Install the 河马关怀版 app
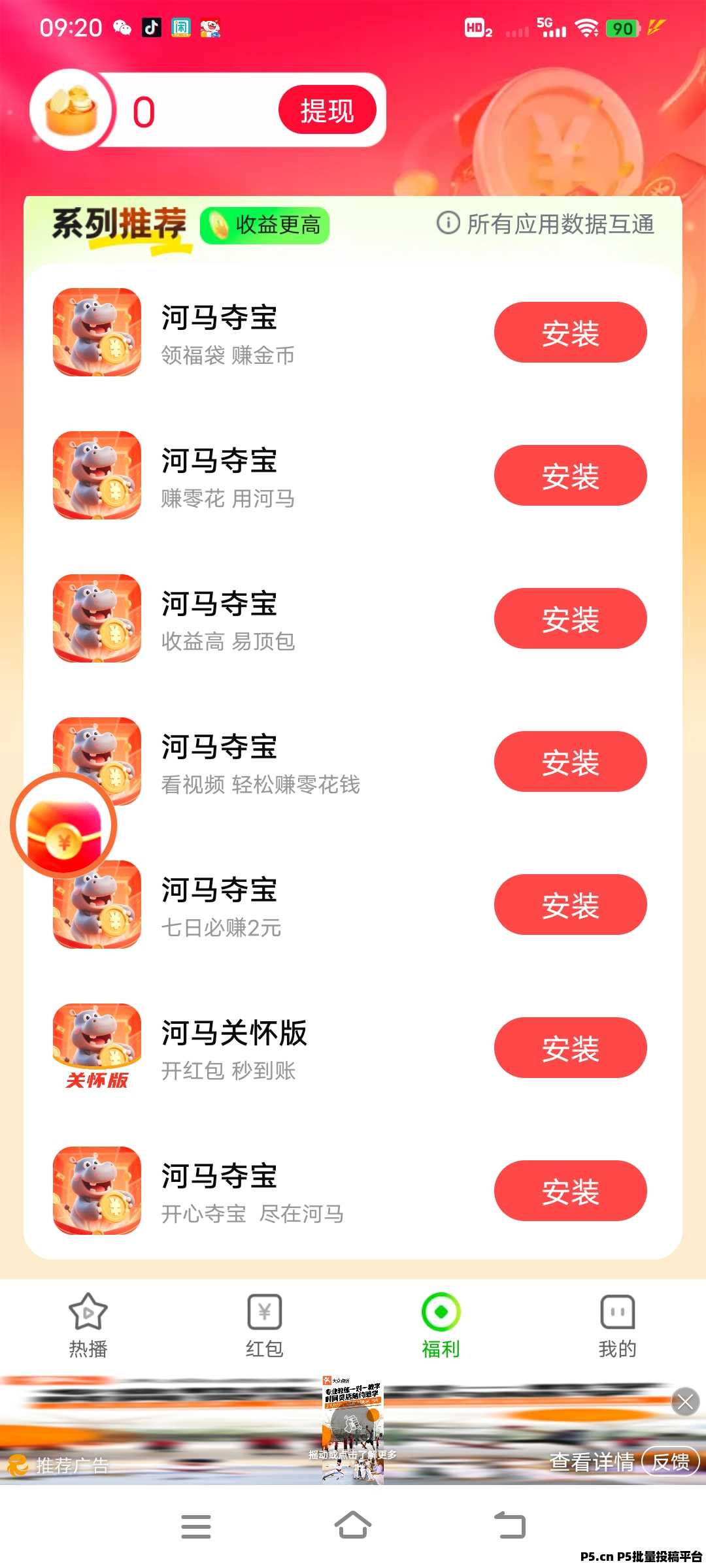Screen dimensions: 706x1568 570,1048
